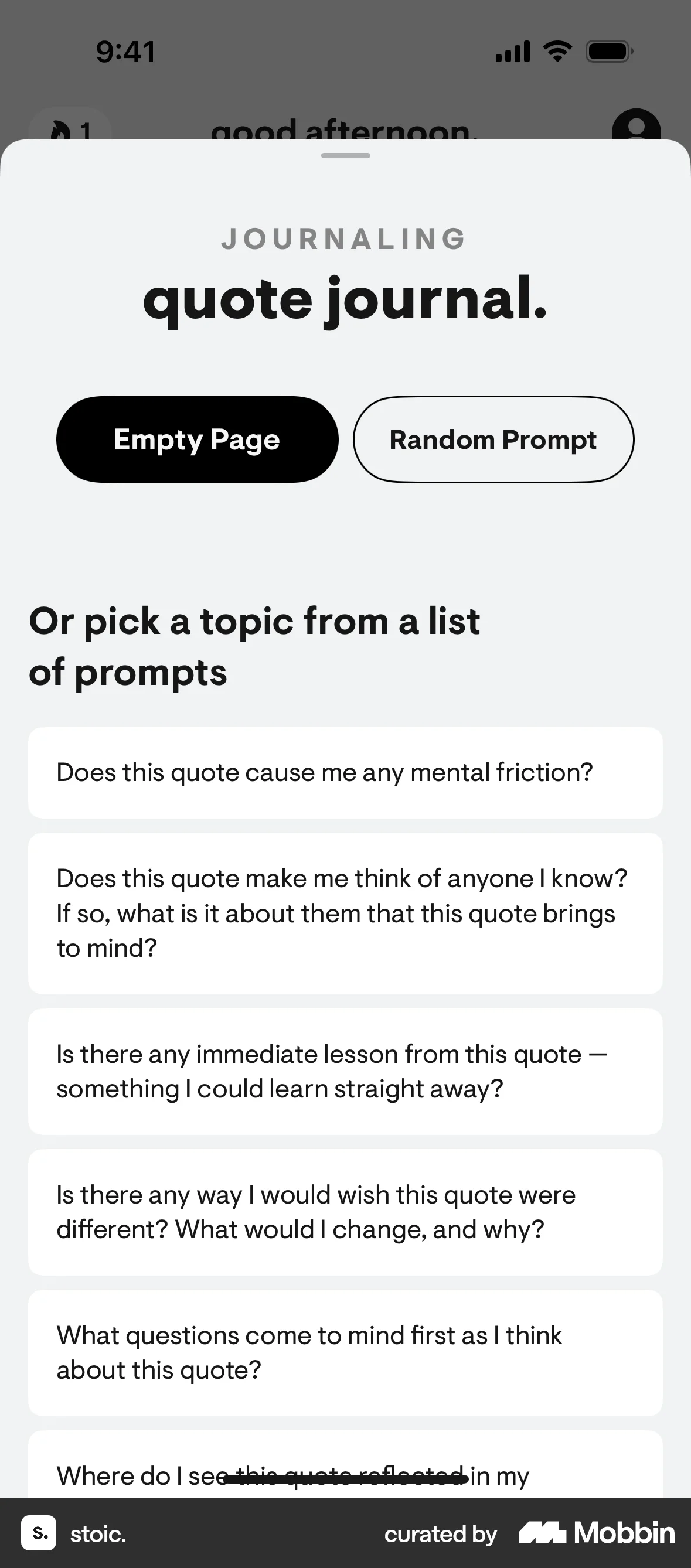This screenshot has width=691, height=1568.
Task: Tap the clock showing 9:41
Action: (x=125, y=51)
